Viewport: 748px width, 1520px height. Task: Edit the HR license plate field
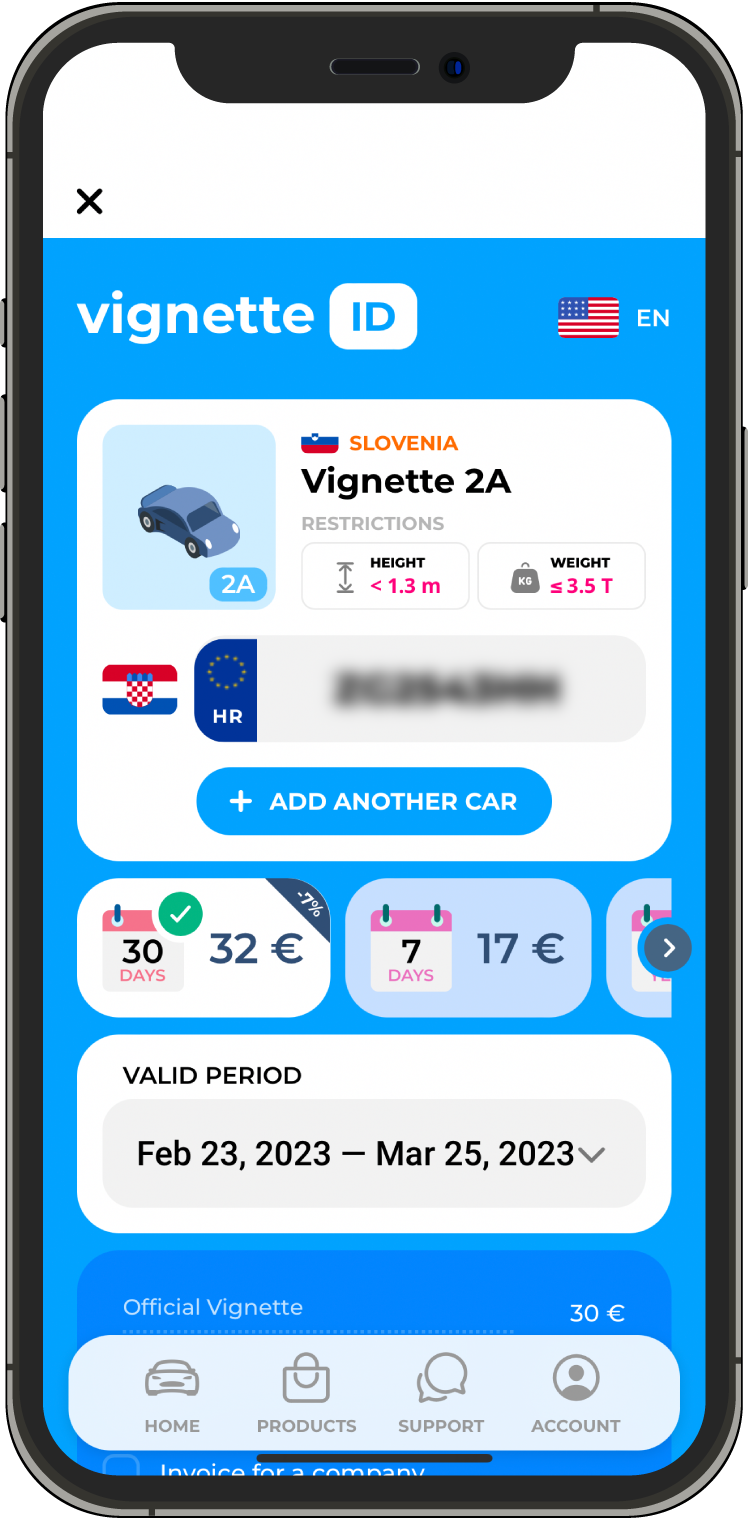pos(448,689)
